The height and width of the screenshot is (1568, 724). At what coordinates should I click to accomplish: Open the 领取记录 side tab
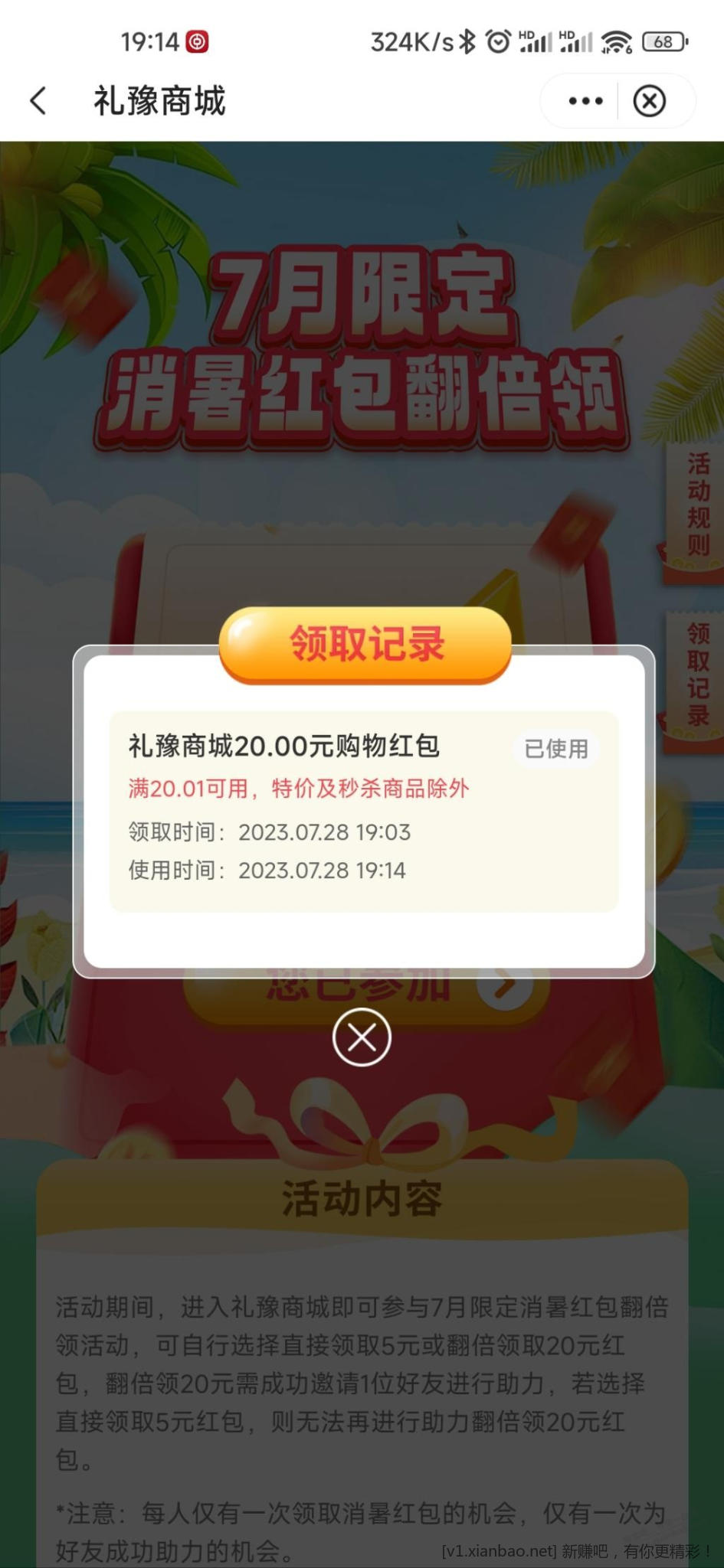(697, 675)
